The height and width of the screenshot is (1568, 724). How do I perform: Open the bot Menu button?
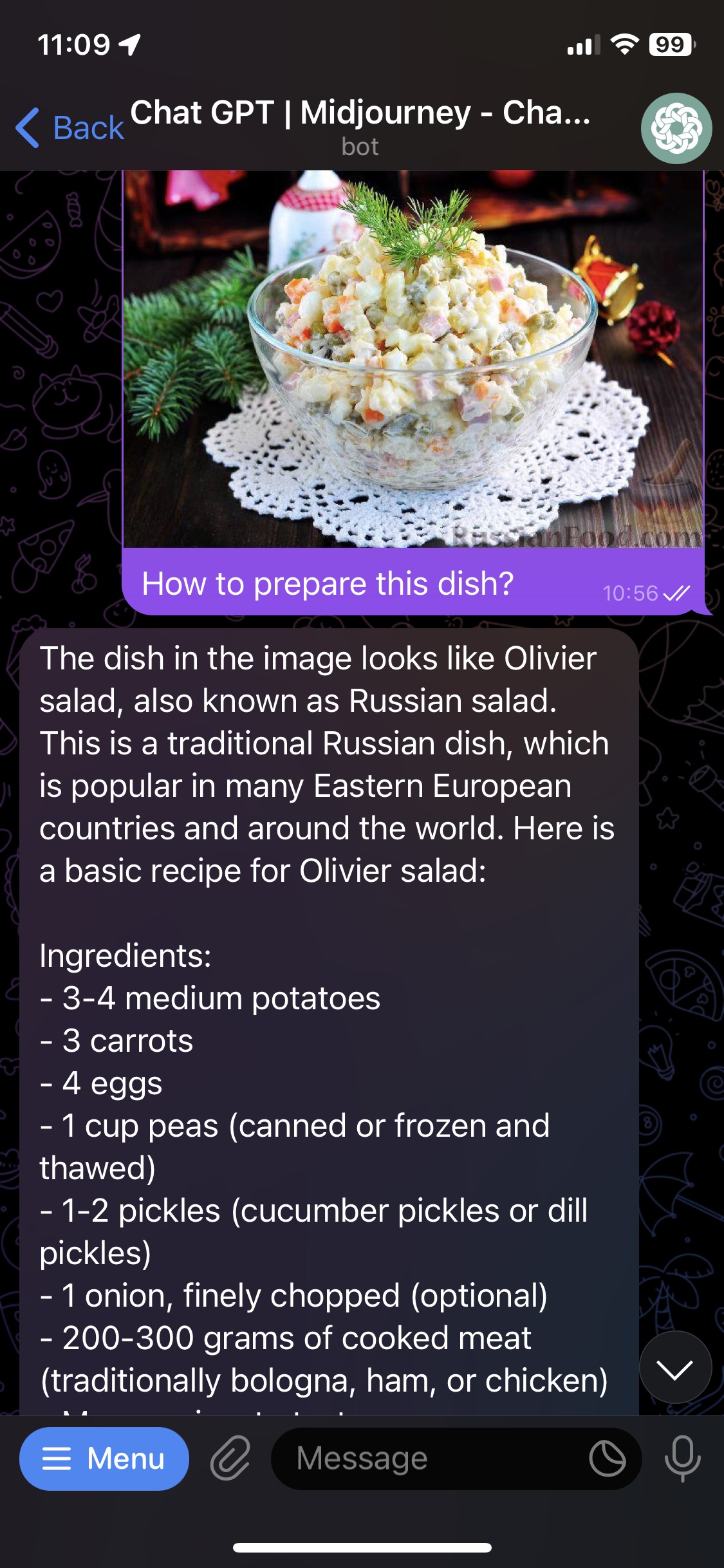pyautogui.click(x=104, y=1459)
